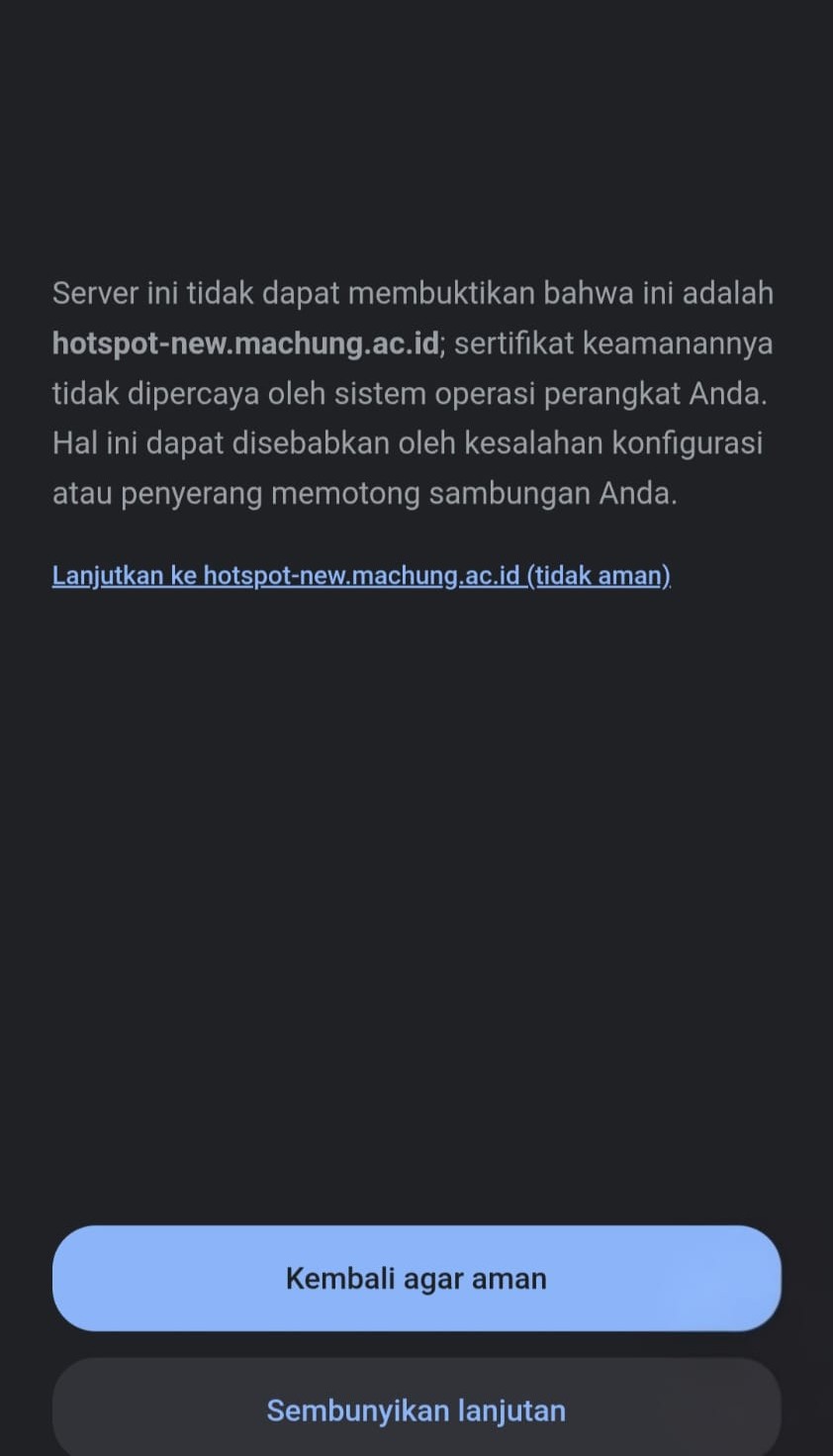The image size is (833, 1456).
Task: Tap Kembali agar aman button
Action: tap(416, 1278)
